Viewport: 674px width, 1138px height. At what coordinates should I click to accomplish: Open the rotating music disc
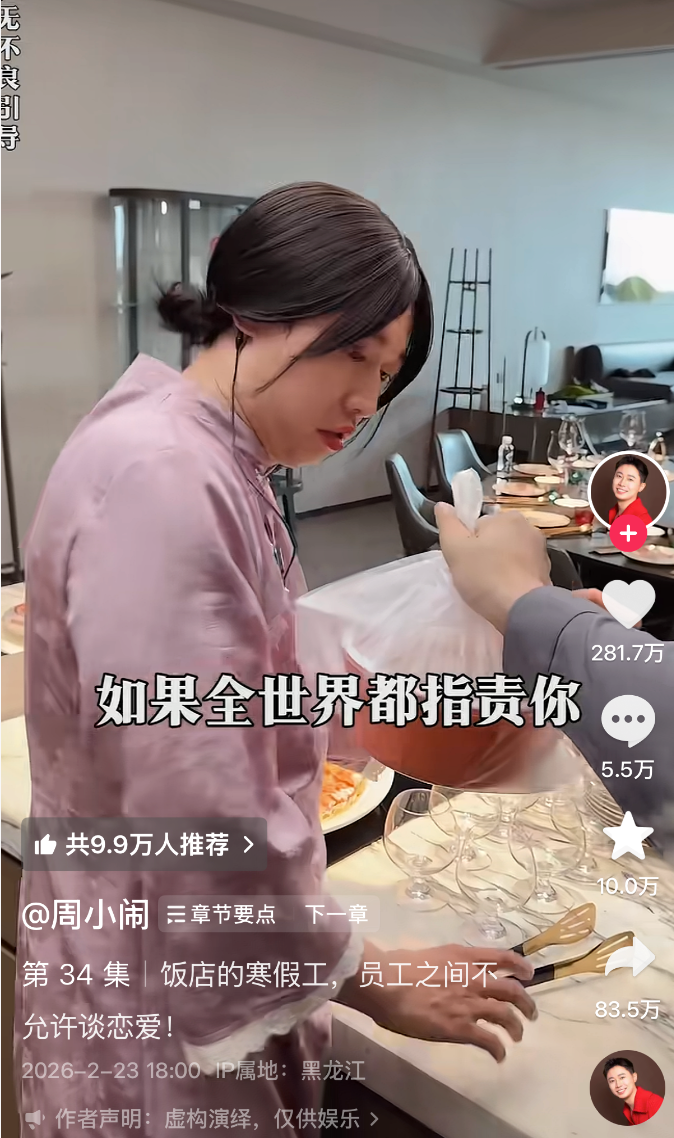tap(627, 1088)
